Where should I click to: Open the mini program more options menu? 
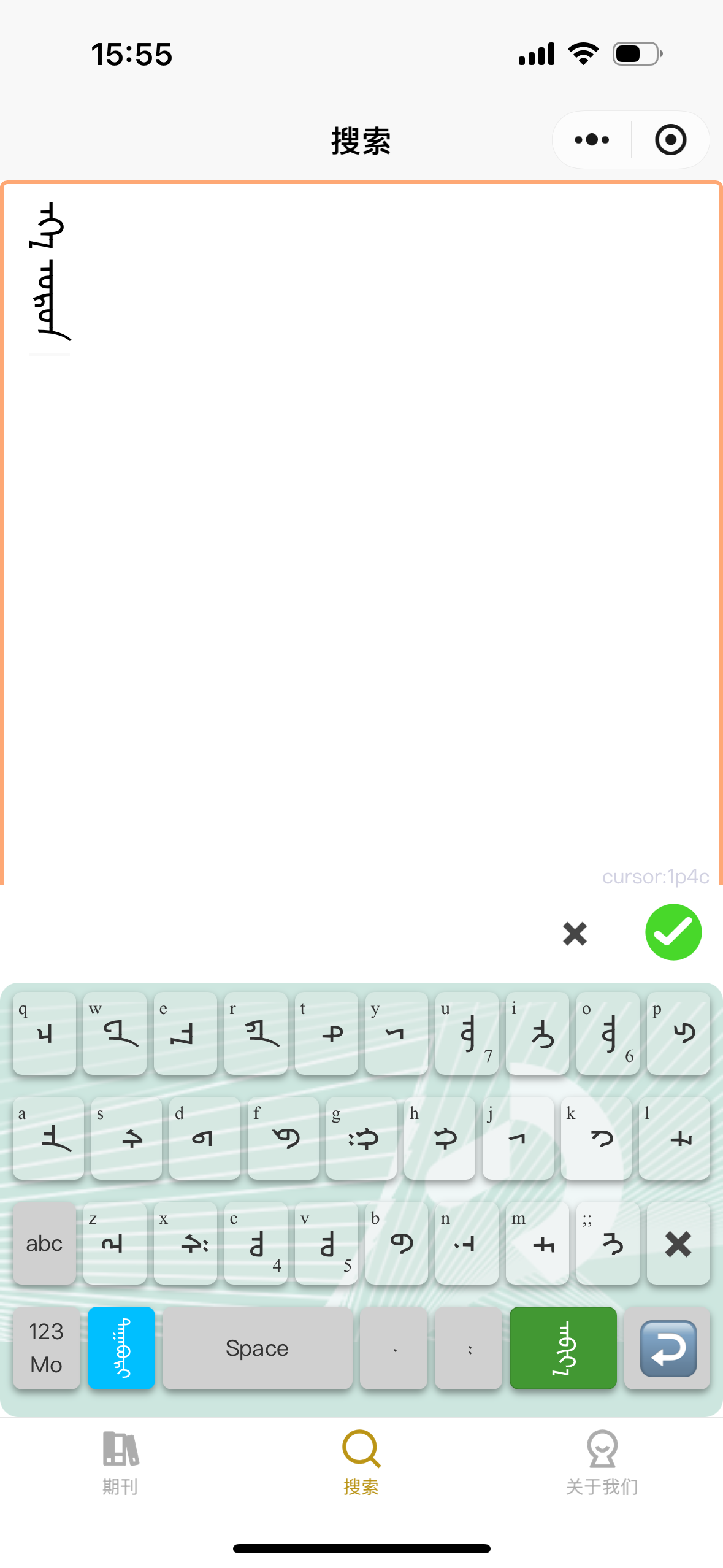592,140
